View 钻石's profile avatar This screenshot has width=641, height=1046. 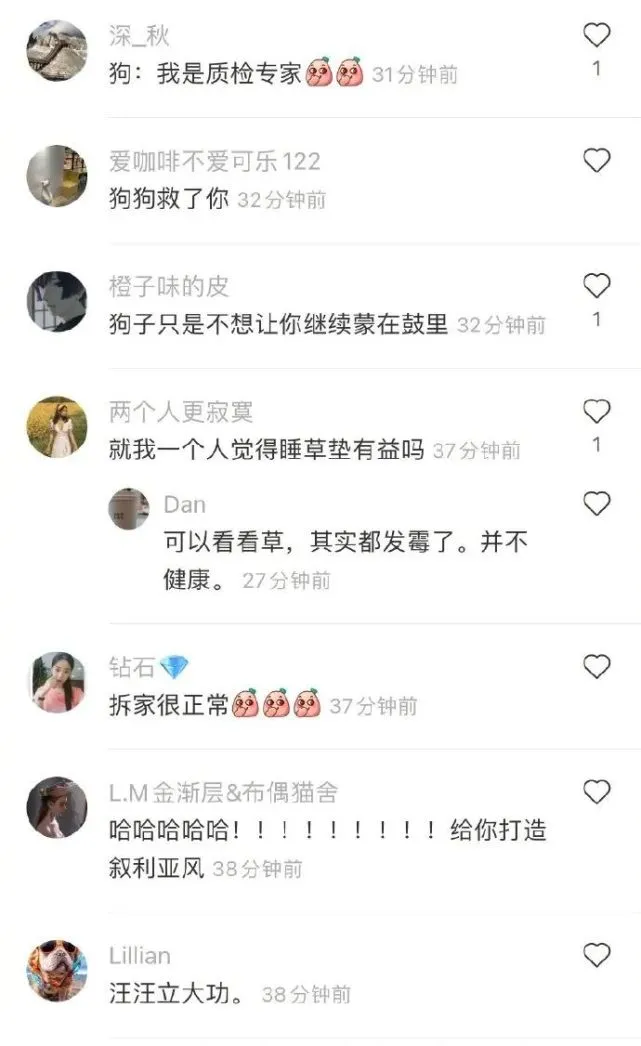[56, 682]
